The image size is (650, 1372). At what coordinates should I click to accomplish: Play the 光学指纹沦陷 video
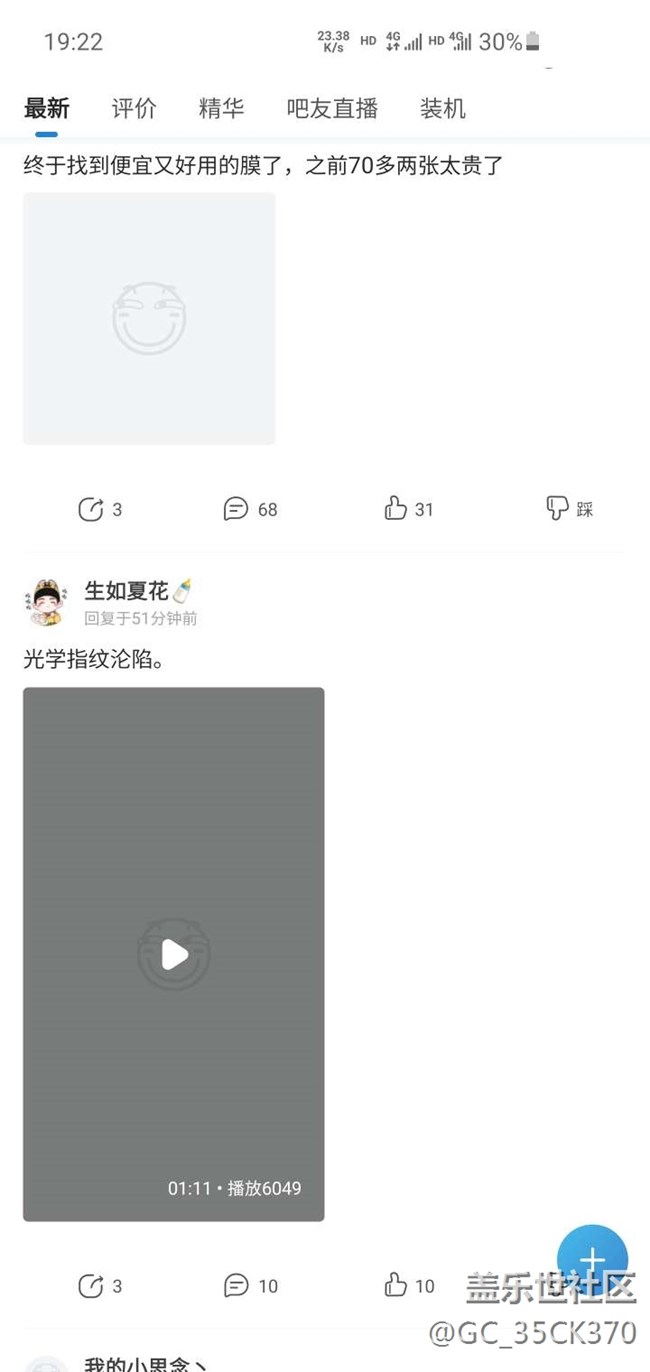pos(174,954)
